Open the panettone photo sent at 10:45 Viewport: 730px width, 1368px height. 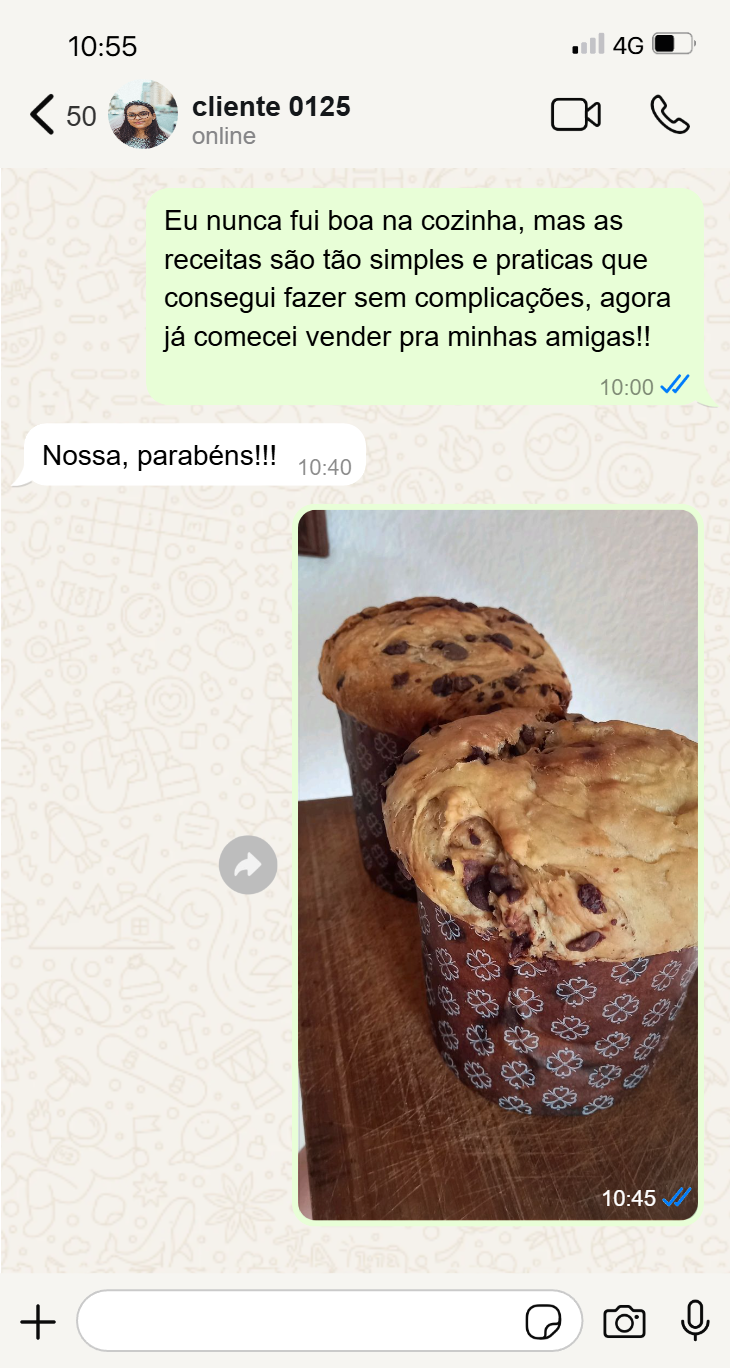pos(498,865)
